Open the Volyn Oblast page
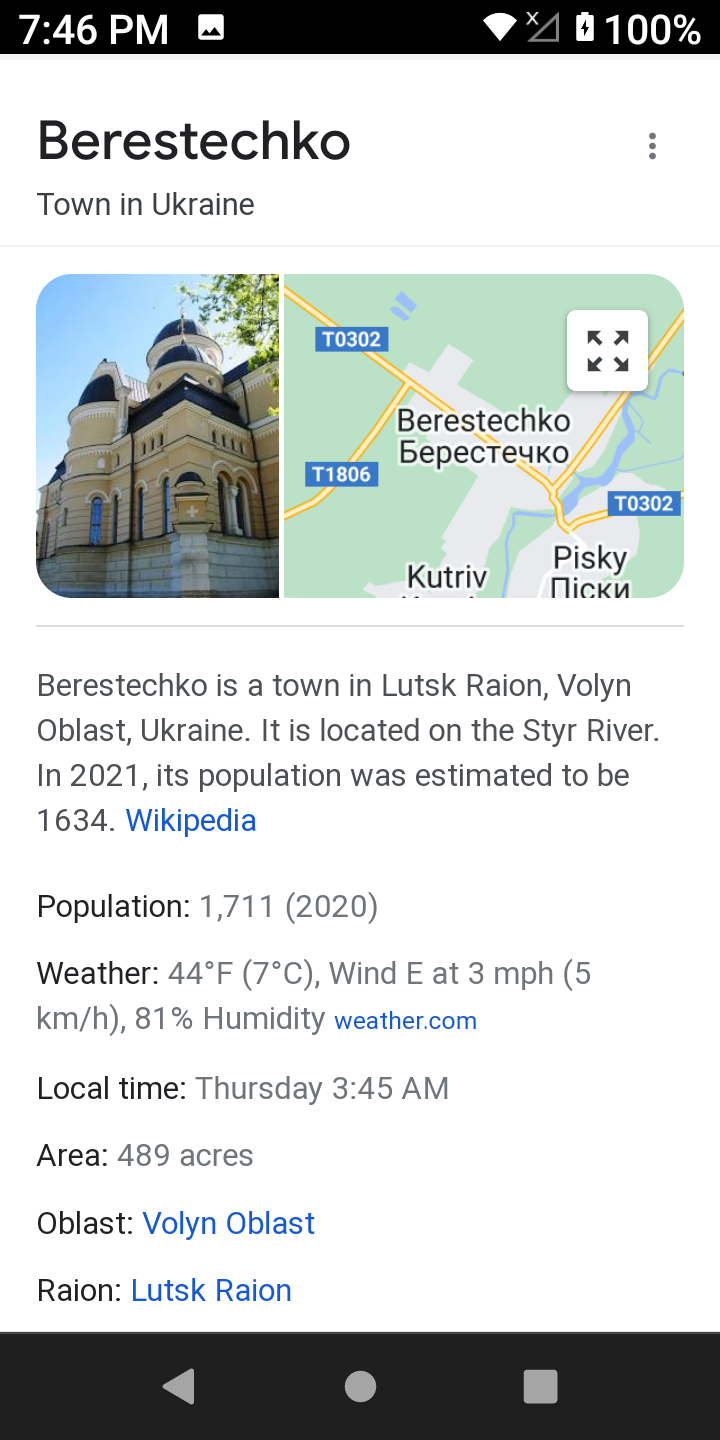The image size is (720, 1440). (228, 1222)
